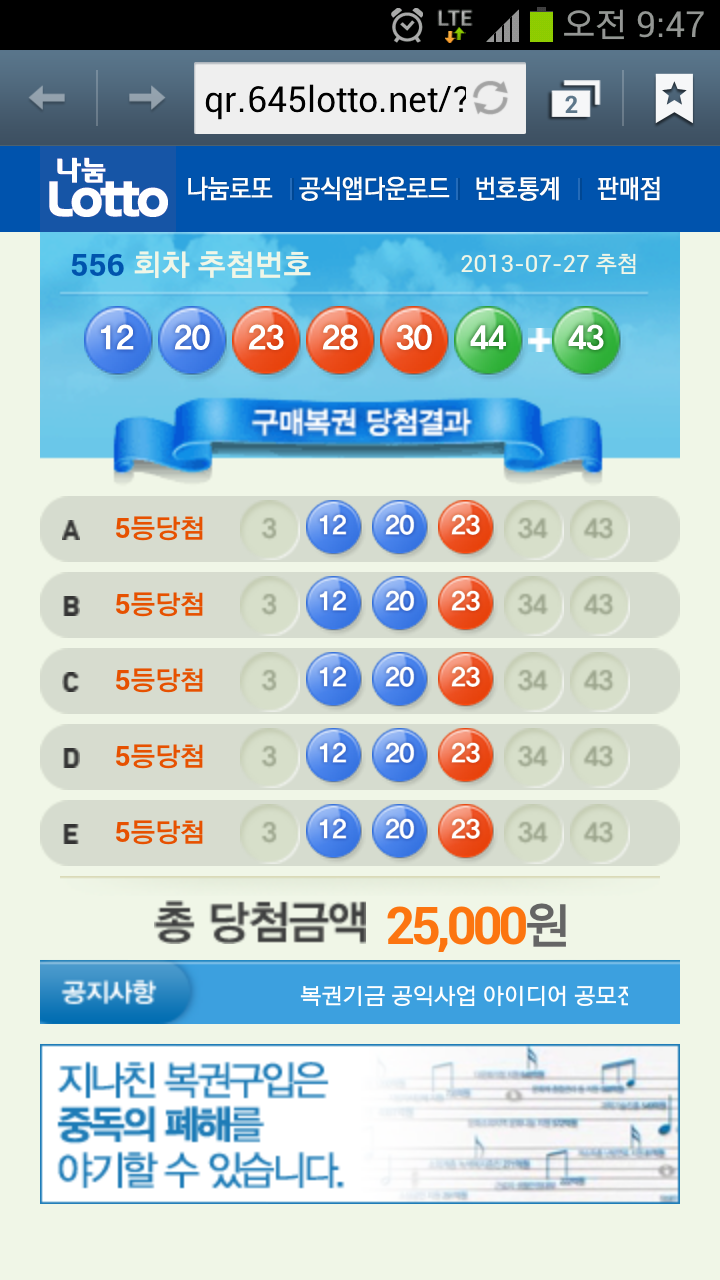Go forward to the next page

(147, 98)
